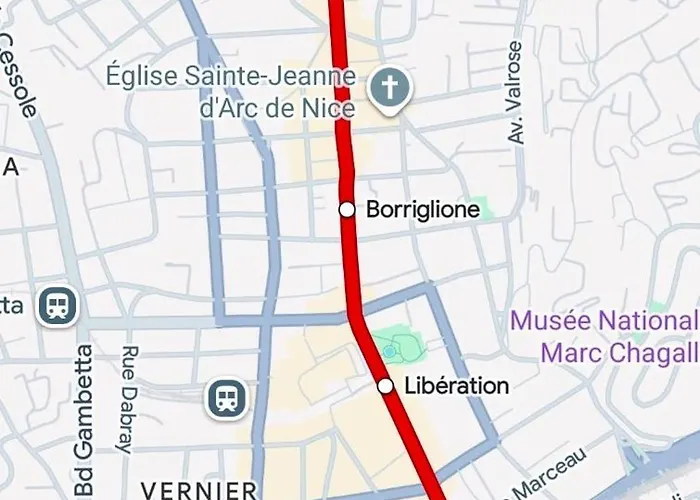The image size is (700, 500).
Task: Open the Libération tram stop
Action: point(385,386)
